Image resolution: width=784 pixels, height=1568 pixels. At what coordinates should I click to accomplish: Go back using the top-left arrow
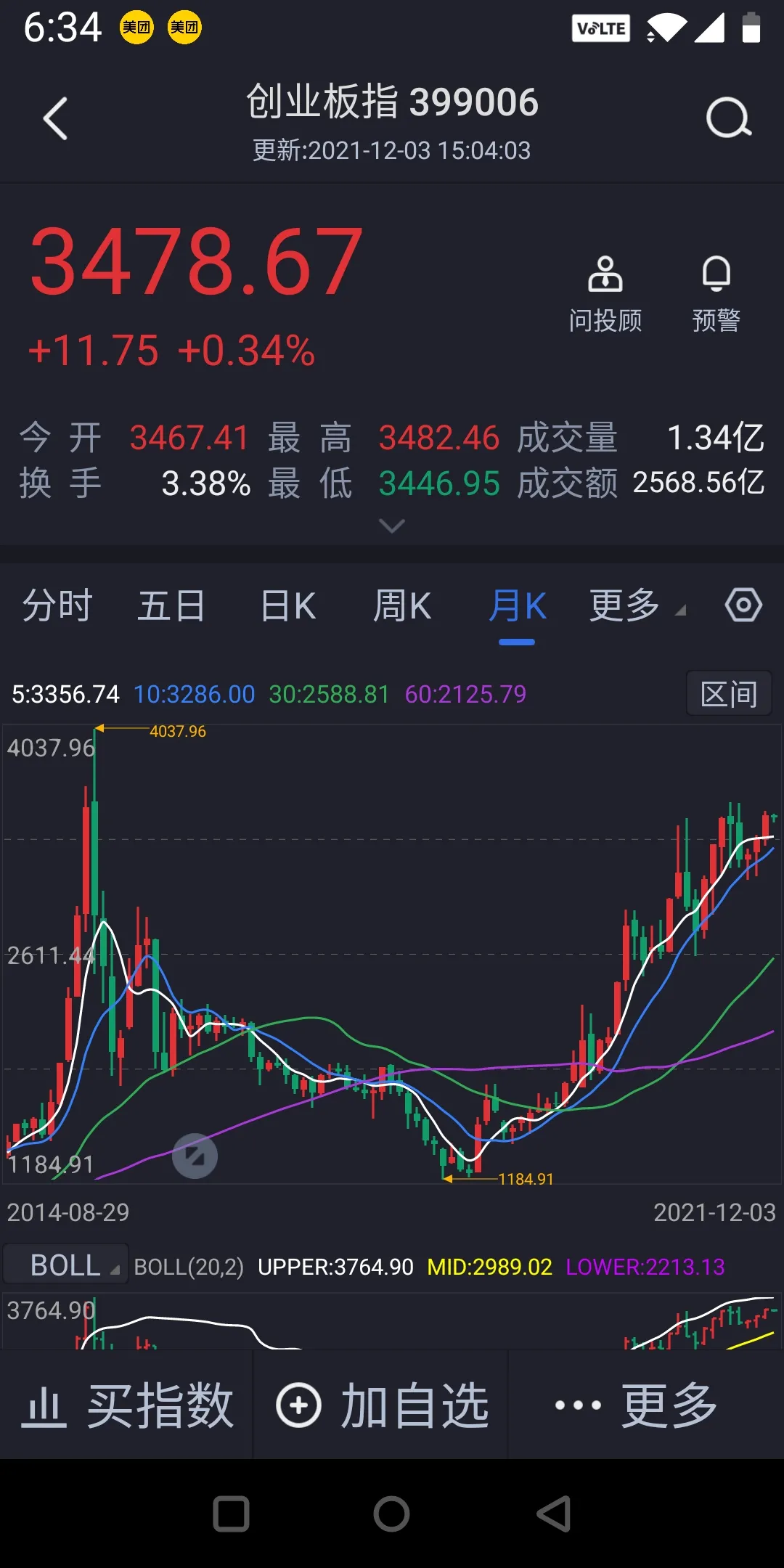click(x=55, y=118)
